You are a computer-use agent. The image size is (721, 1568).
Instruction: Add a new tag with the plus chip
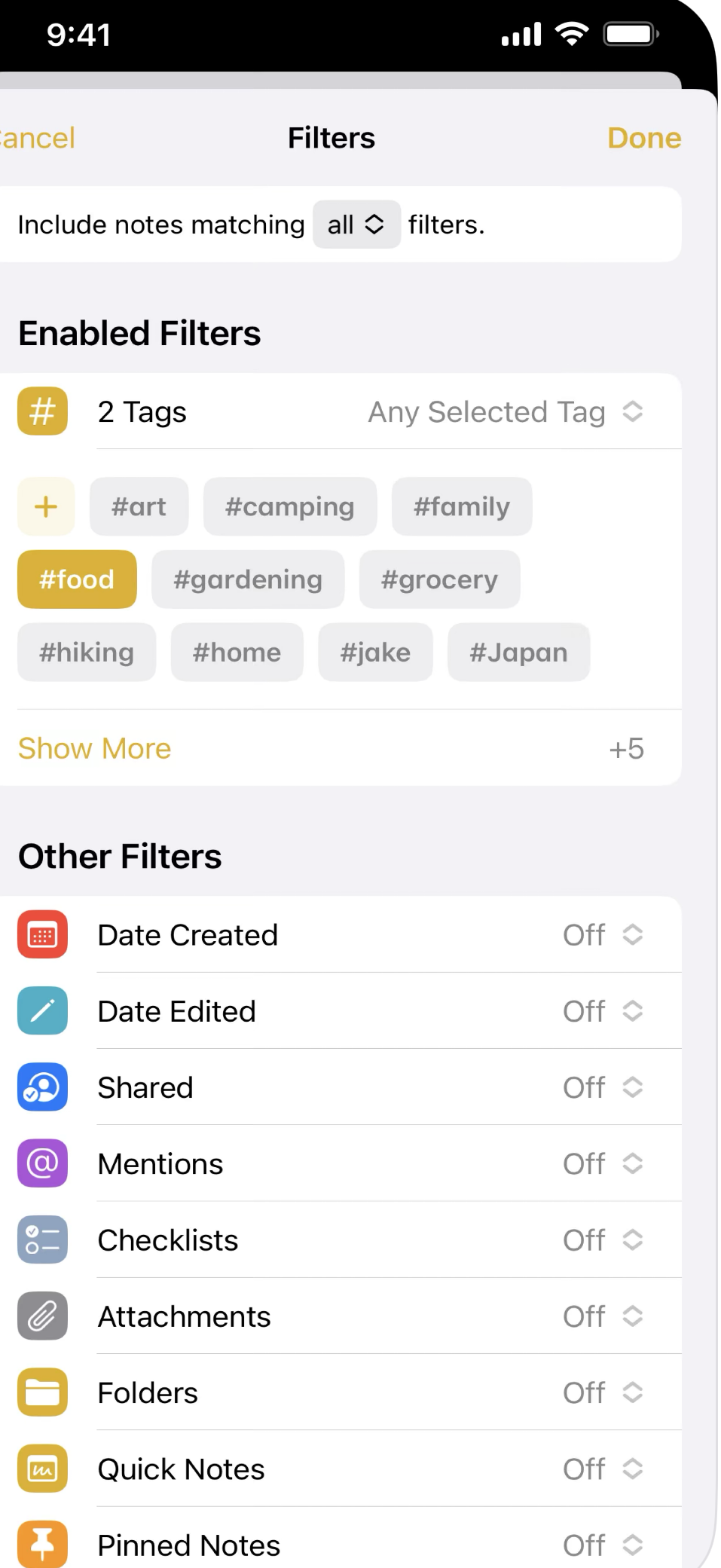(46, 506)
